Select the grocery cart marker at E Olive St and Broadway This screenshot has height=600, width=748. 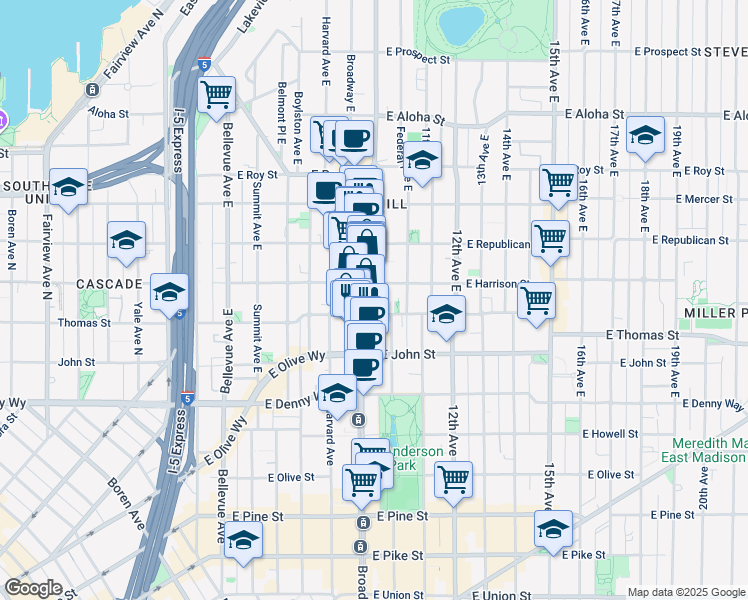pos(360,483)
